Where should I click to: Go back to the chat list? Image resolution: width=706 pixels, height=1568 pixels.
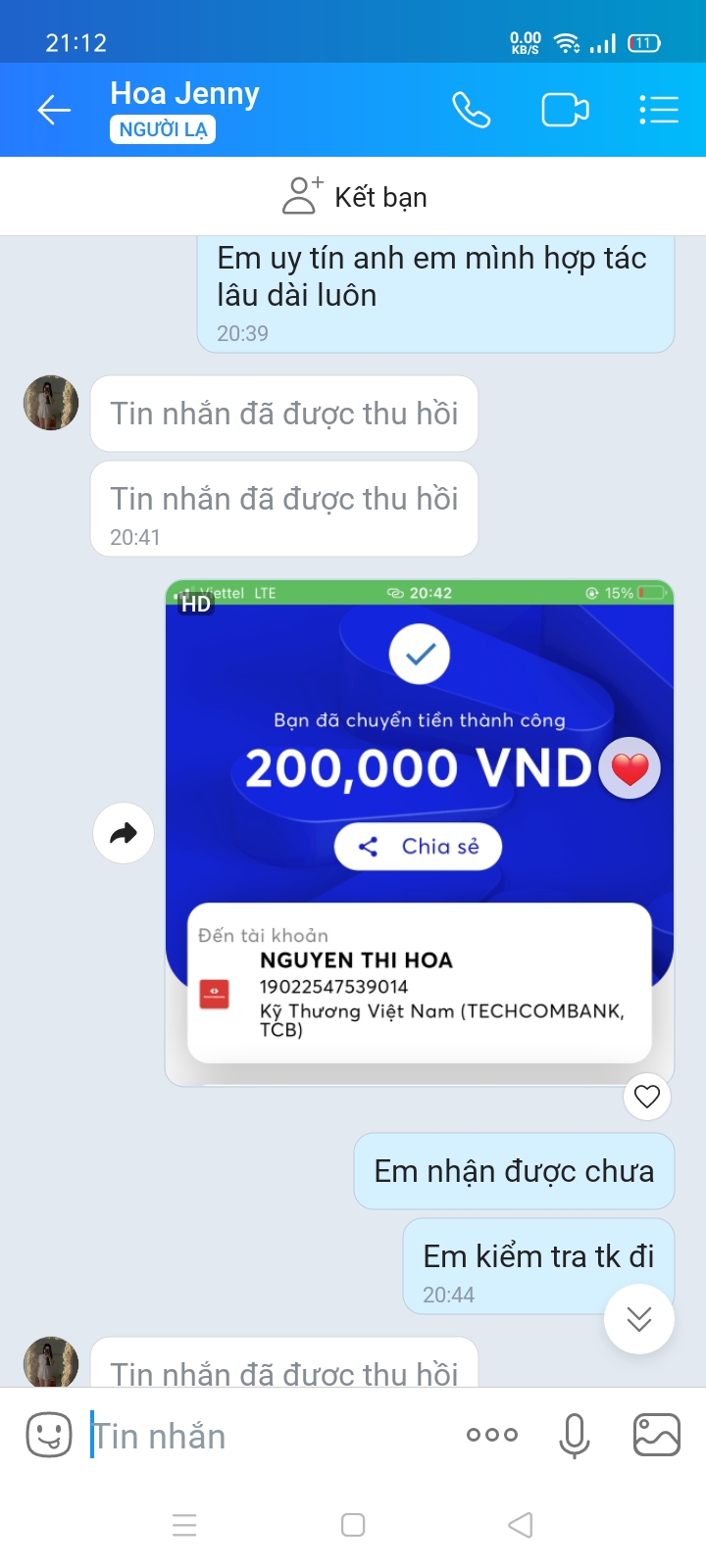54,110
